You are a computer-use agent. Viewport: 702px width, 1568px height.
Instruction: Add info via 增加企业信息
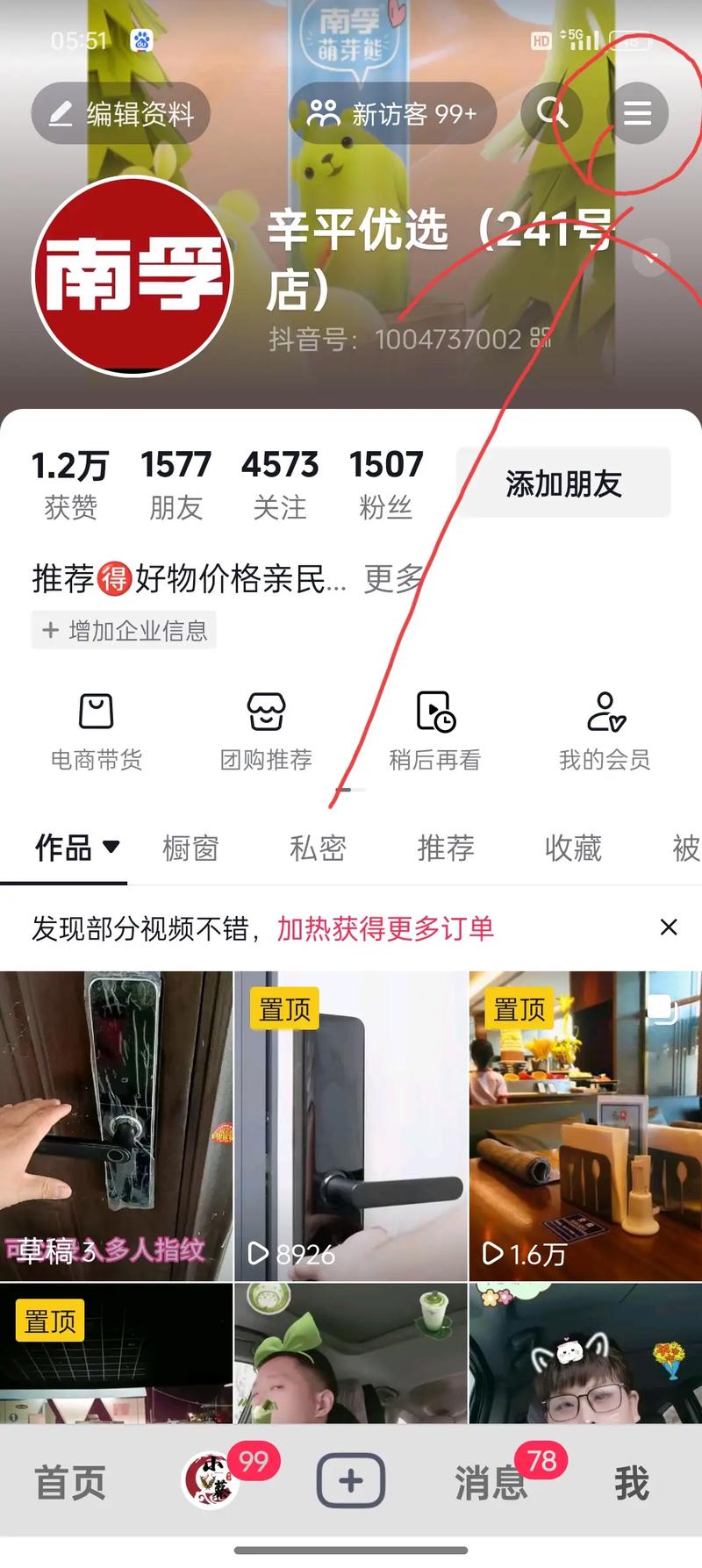click(x=124, y=631)
